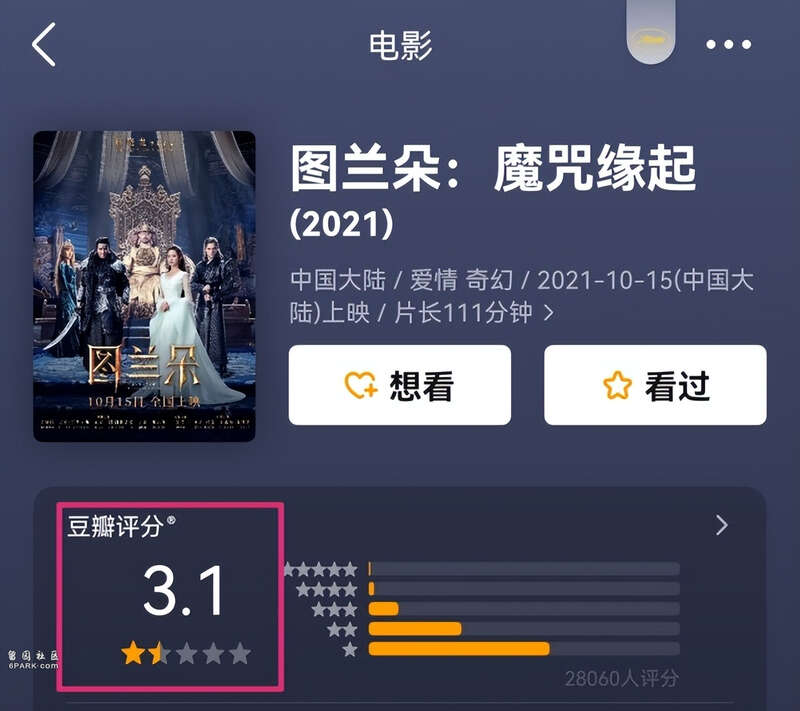Open the 图兰朵 movie poster
Viewport: 800px width, 711px height.
[144, 286]
